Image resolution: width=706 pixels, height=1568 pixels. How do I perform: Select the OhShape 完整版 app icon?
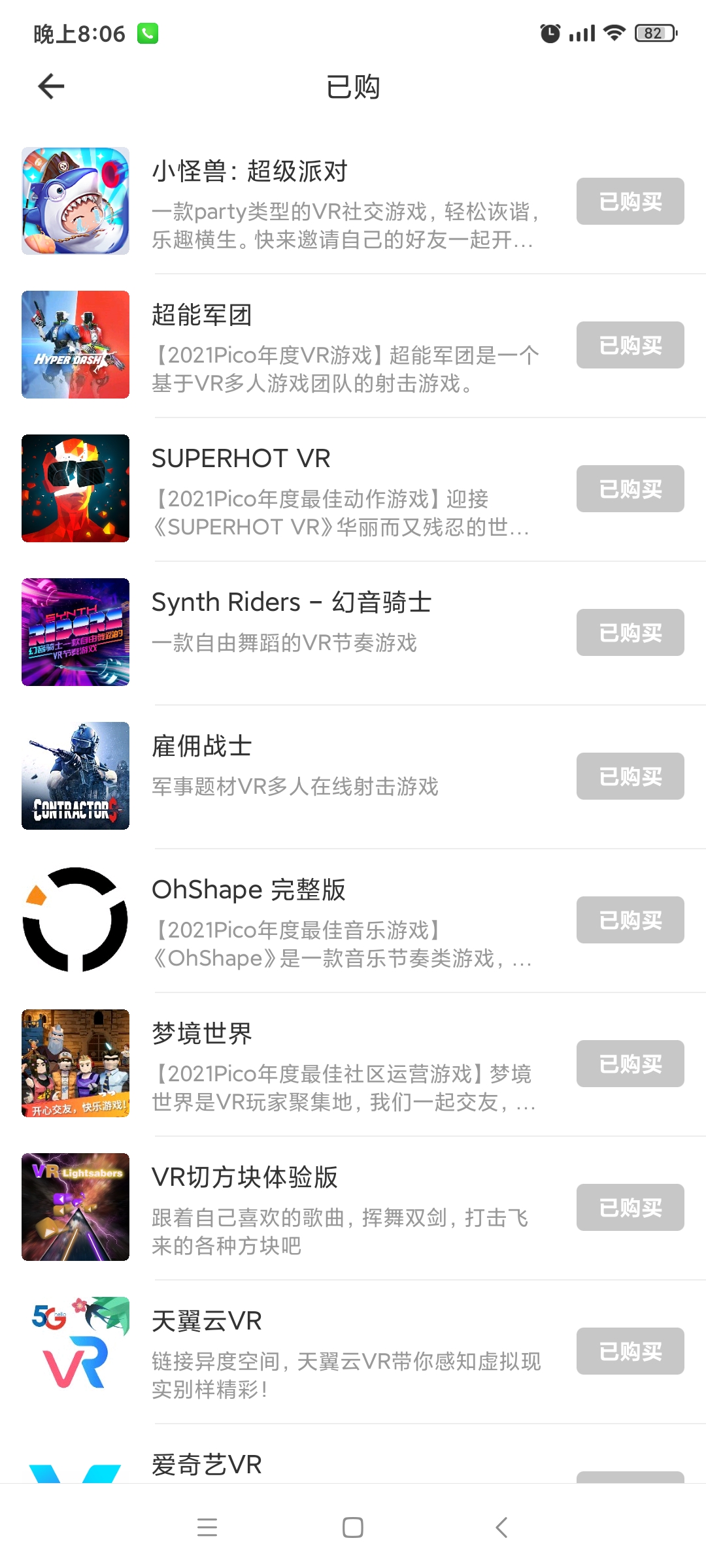[75, 920]
